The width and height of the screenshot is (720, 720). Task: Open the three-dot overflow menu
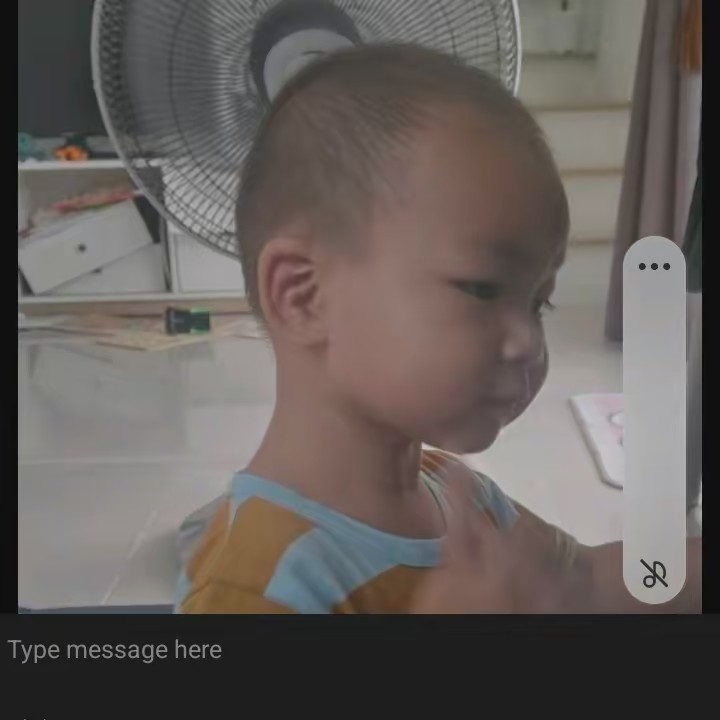[x=654, y=267]
